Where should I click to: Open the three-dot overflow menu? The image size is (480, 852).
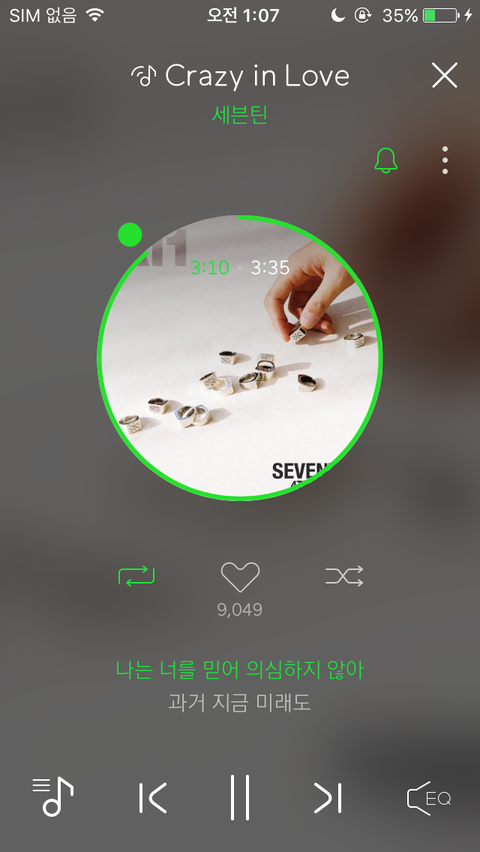point(445,160)
